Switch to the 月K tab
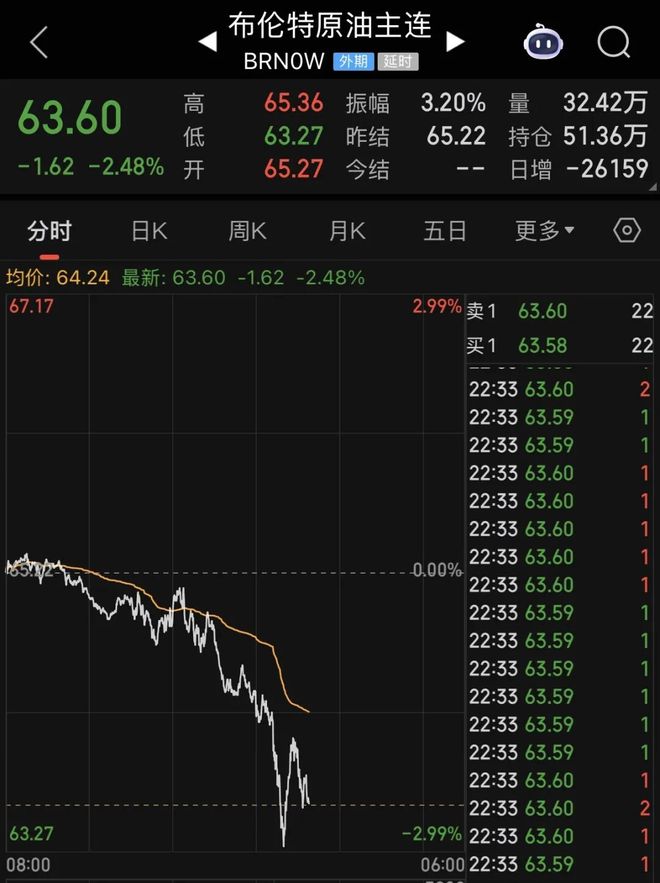The height and width of the screenshot is (883, 660). coord(347,231)
